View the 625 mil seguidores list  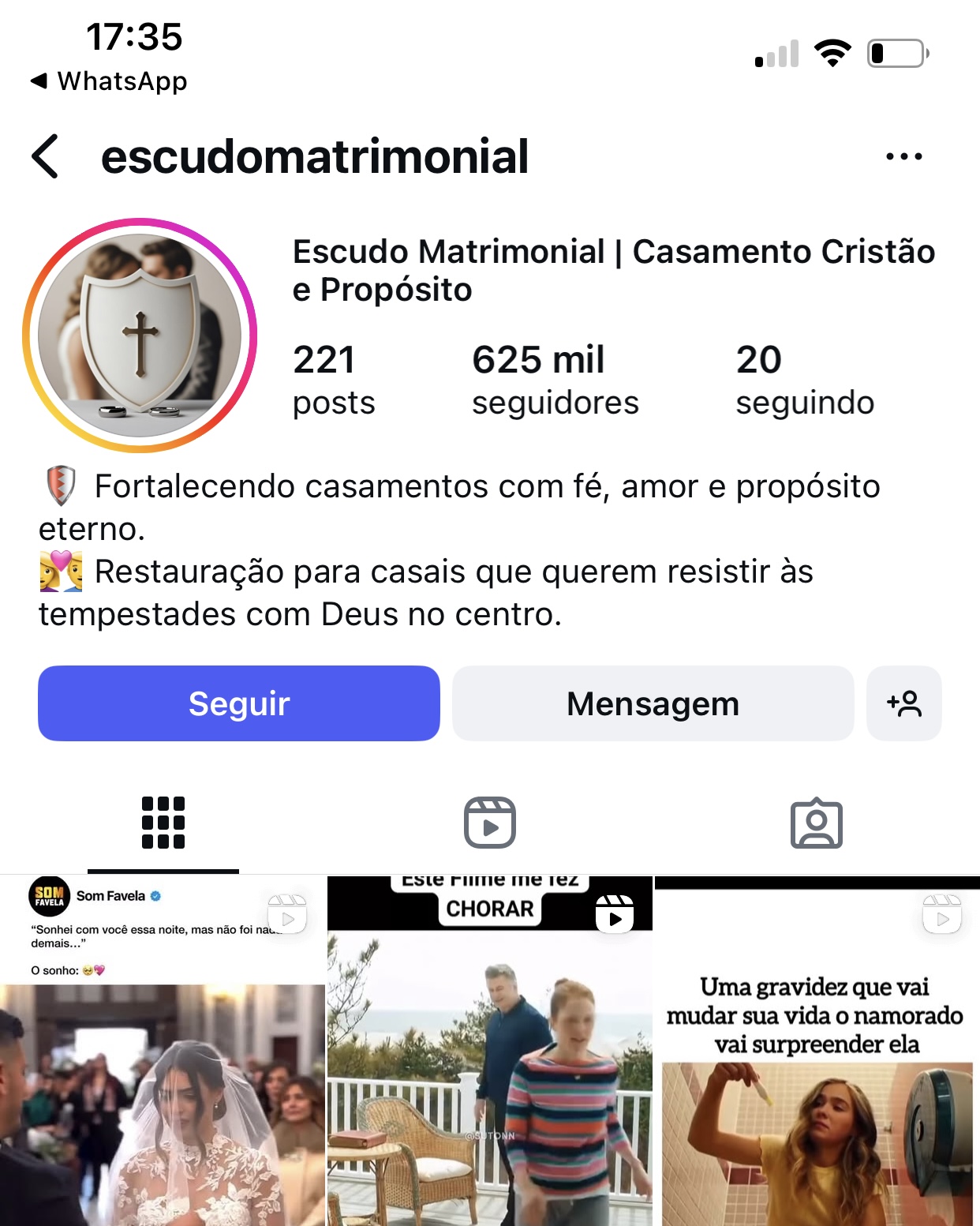pyautogui.click(x=555, y=379)
